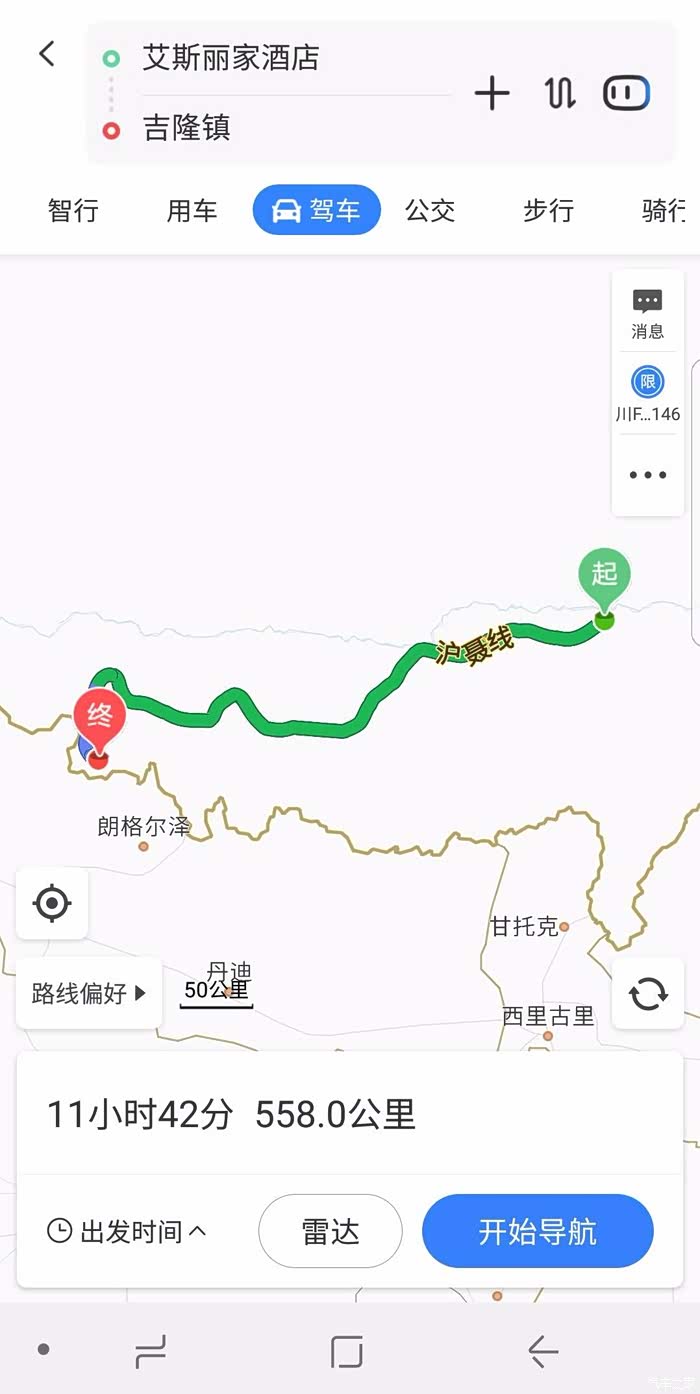Refresh the route with the reload icon
Screen dimensions: 700x1394
(x=648, y=994)
